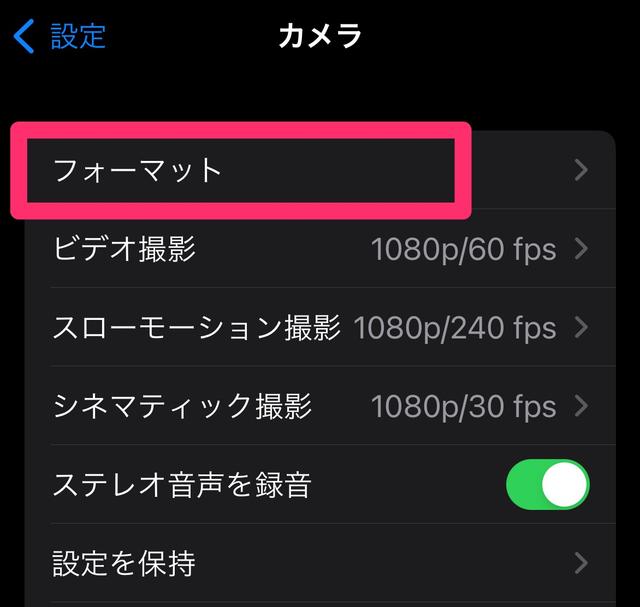Open 設定を保持 options

[320, 564]
